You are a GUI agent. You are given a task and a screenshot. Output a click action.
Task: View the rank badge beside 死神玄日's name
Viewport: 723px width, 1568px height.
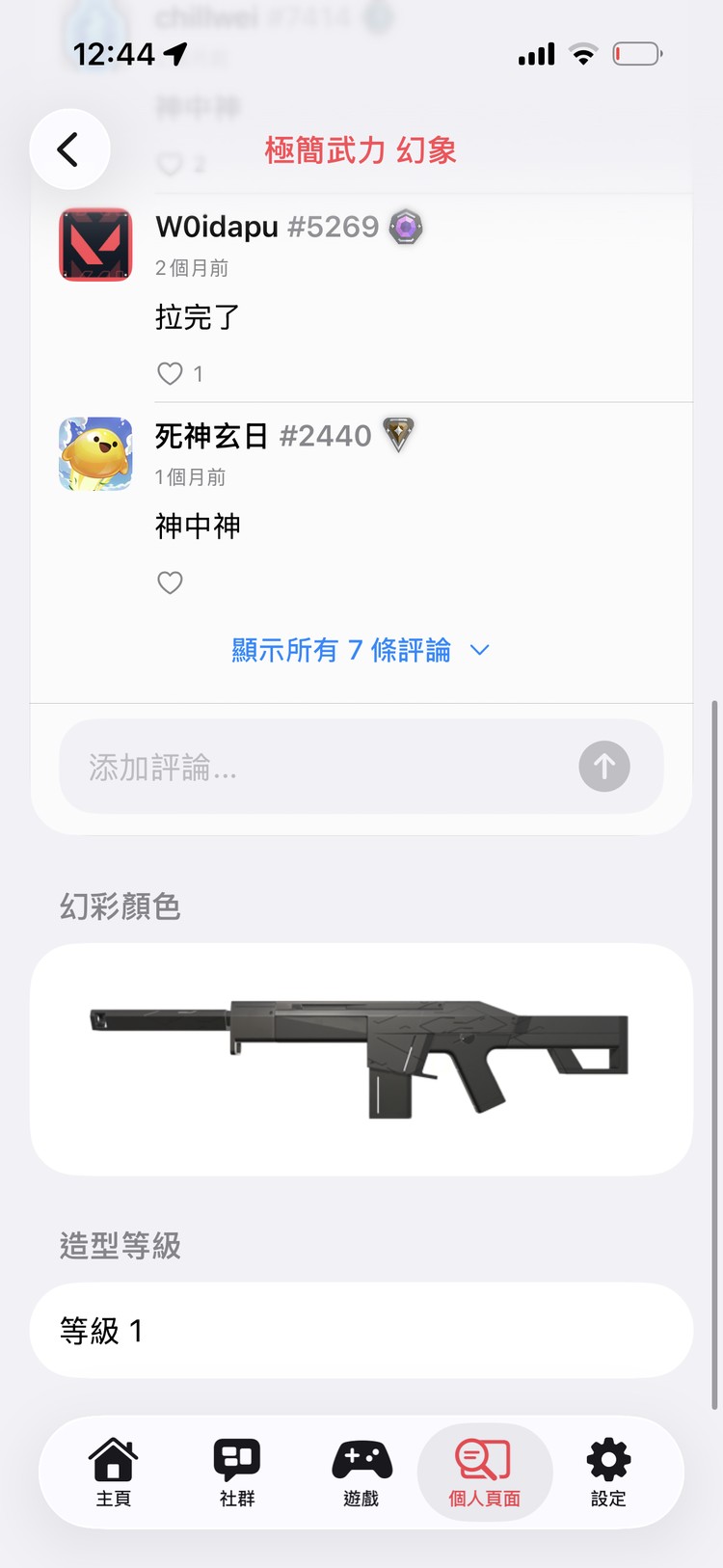[x=398, y=436]
